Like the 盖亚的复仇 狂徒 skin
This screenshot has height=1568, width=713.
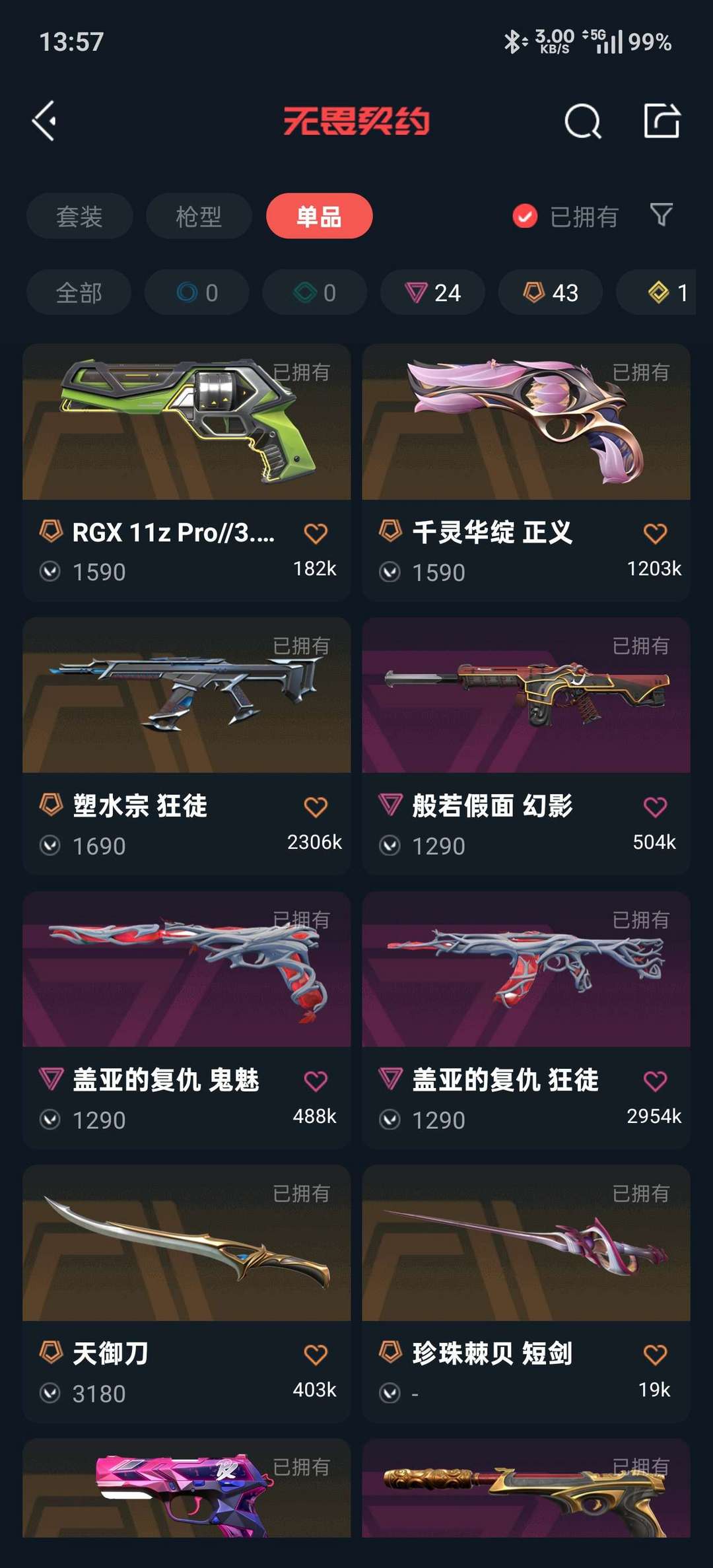tap(655, 1081)
